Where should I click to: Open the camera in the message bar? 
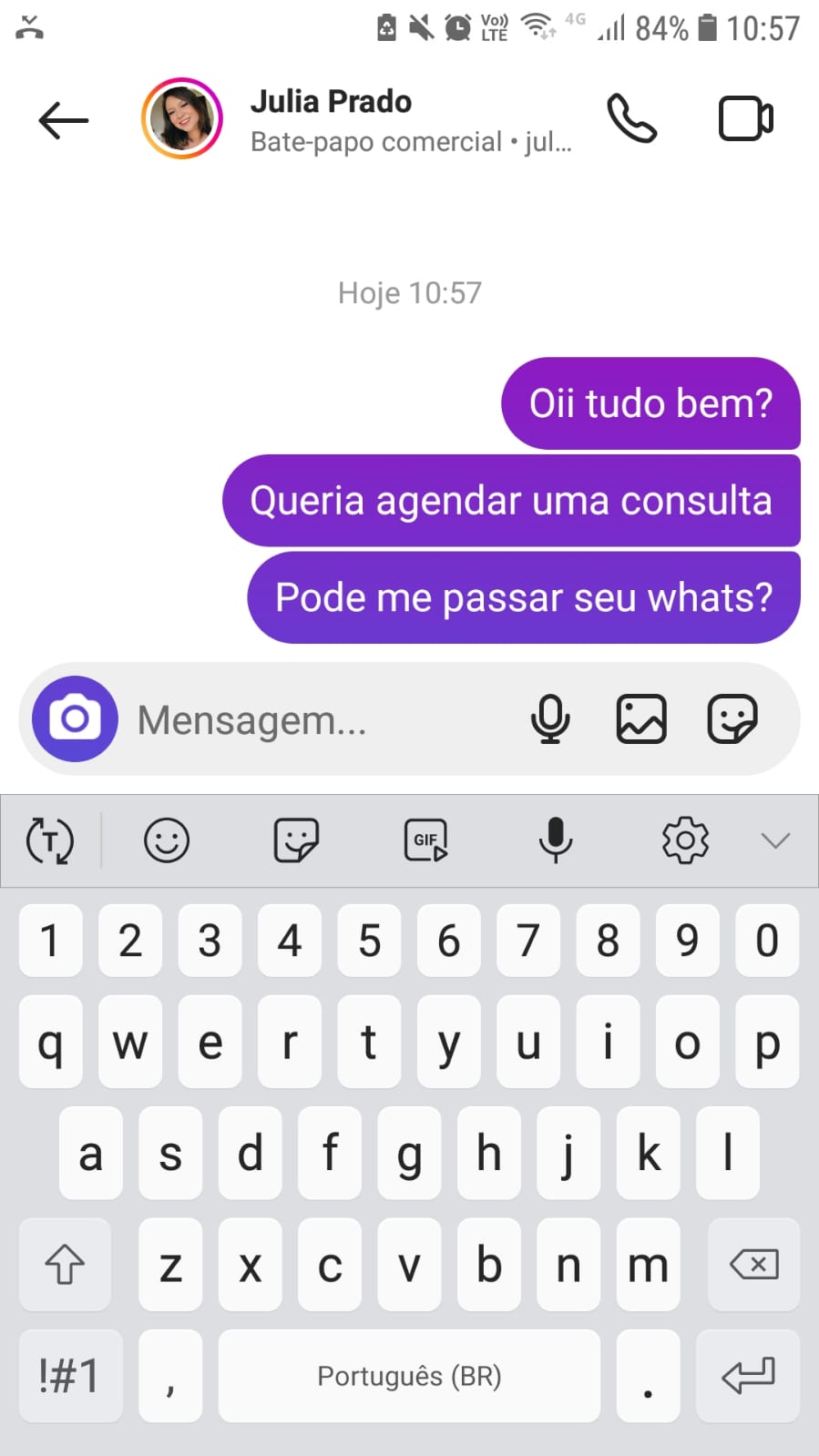tap(75, 718)
